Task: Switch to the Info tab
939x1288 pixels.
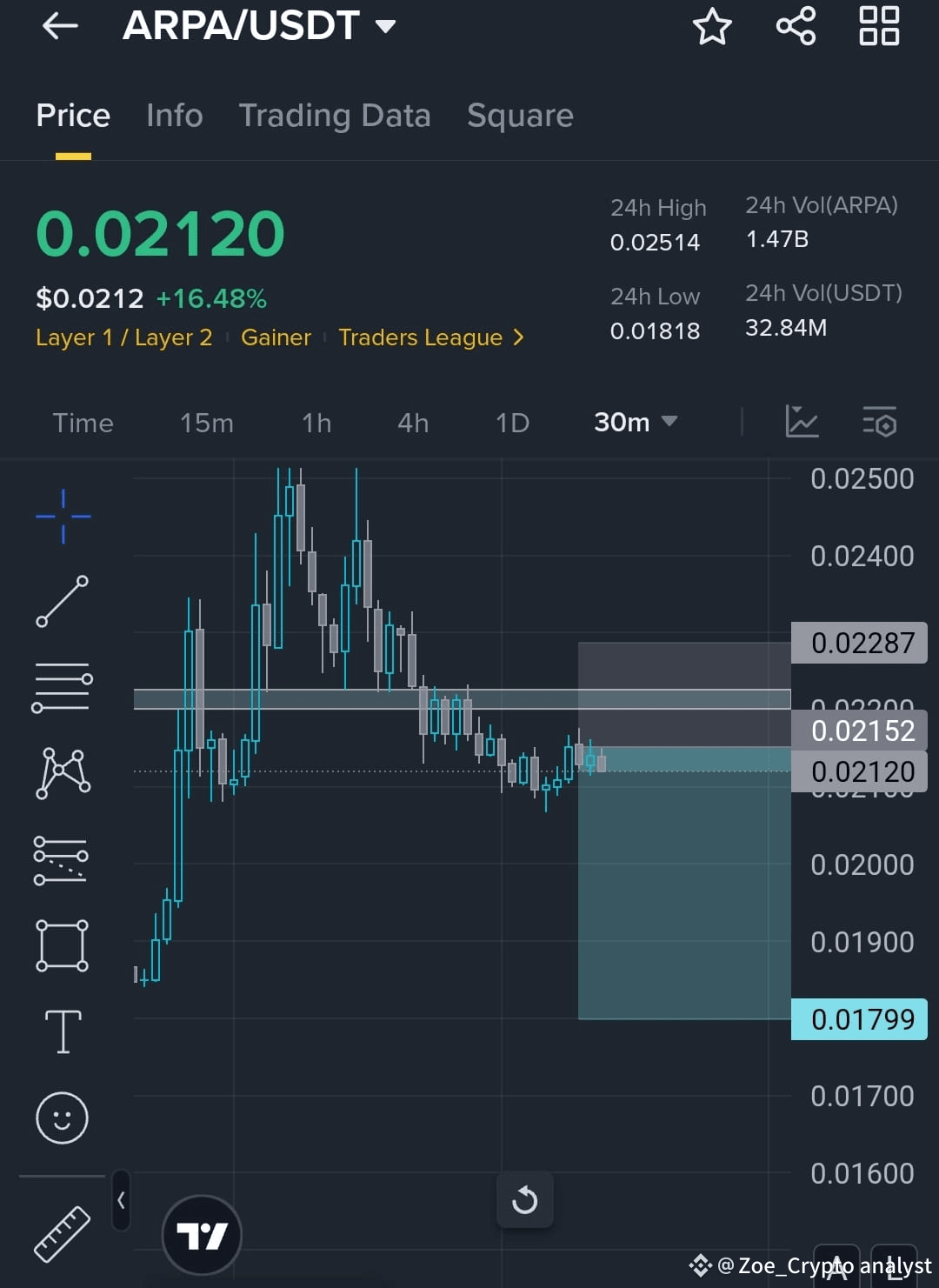Action: 174,115
